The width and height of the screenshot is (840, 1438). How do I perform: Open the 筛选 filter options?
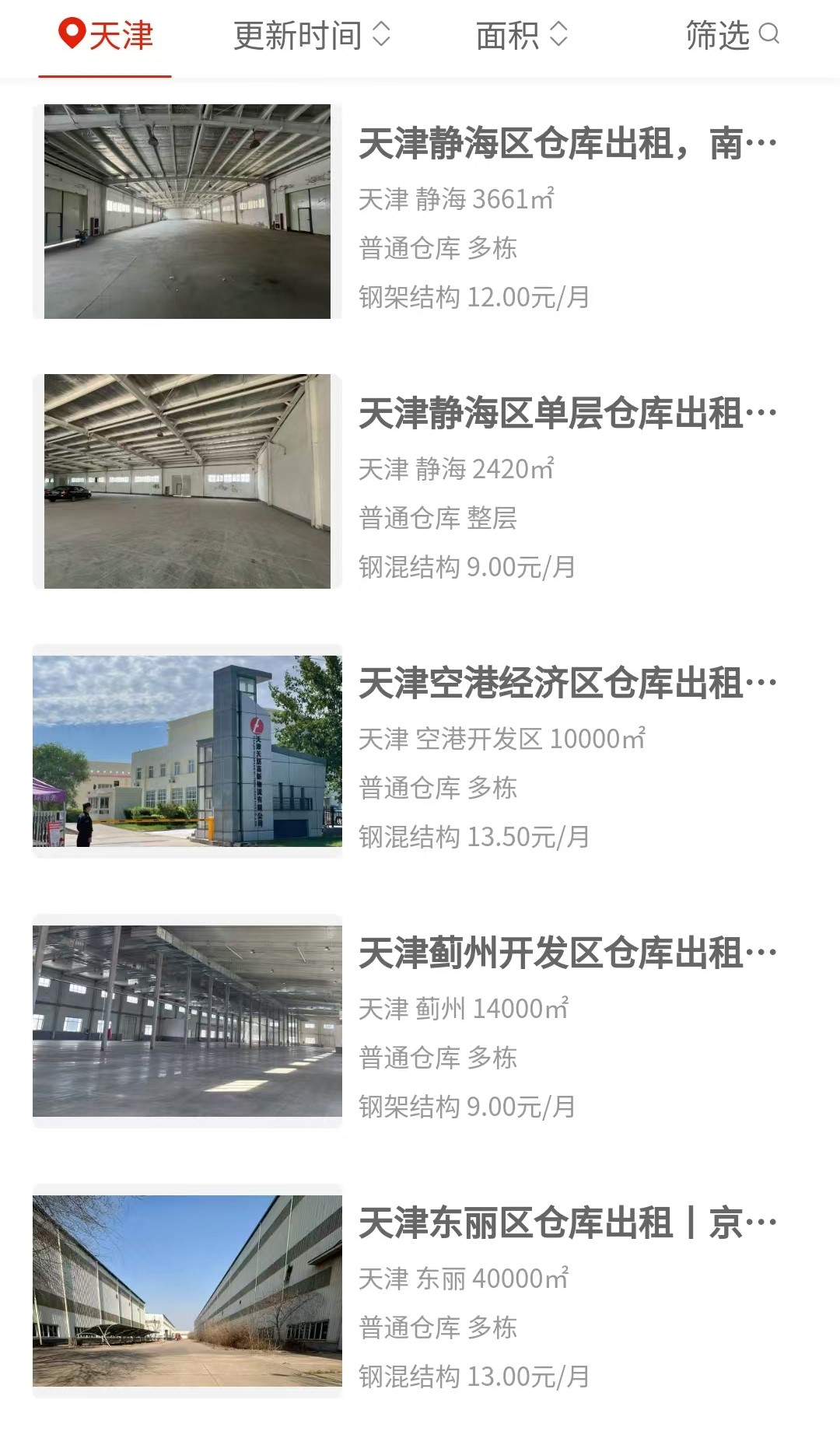click(x=732, y=36)
